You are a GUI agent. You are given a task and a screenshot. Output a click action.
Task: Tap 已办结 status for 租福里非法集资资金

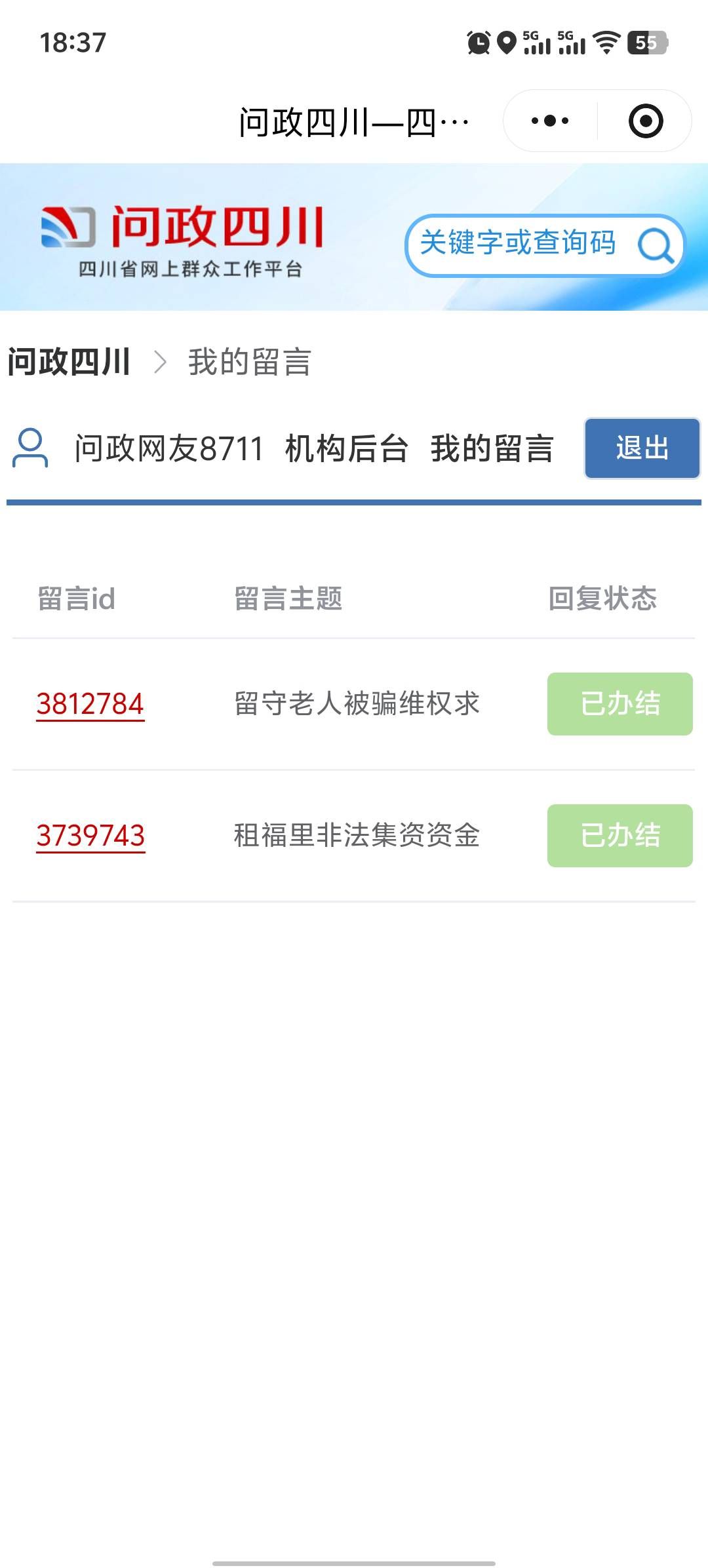coord(619,836)
